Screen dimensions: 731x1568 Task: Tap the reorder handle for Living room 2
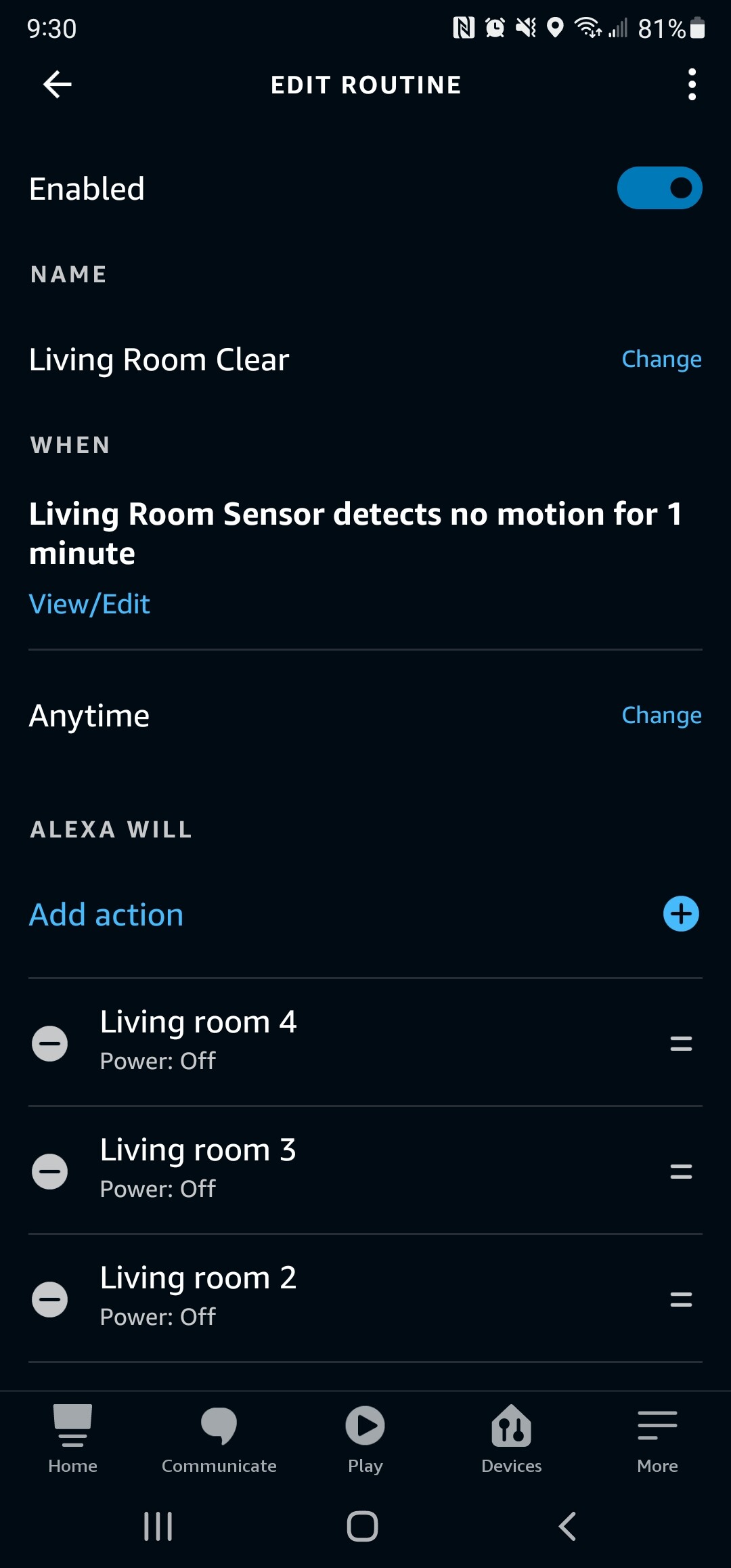pyautogui.click(x=681, y=1299)
